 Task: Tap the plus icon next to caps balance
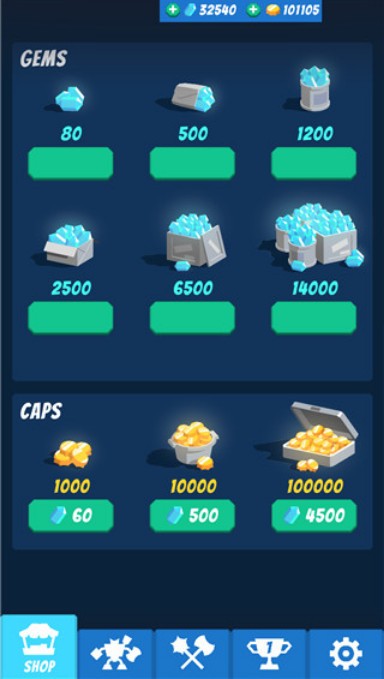[x=253, y=10]
